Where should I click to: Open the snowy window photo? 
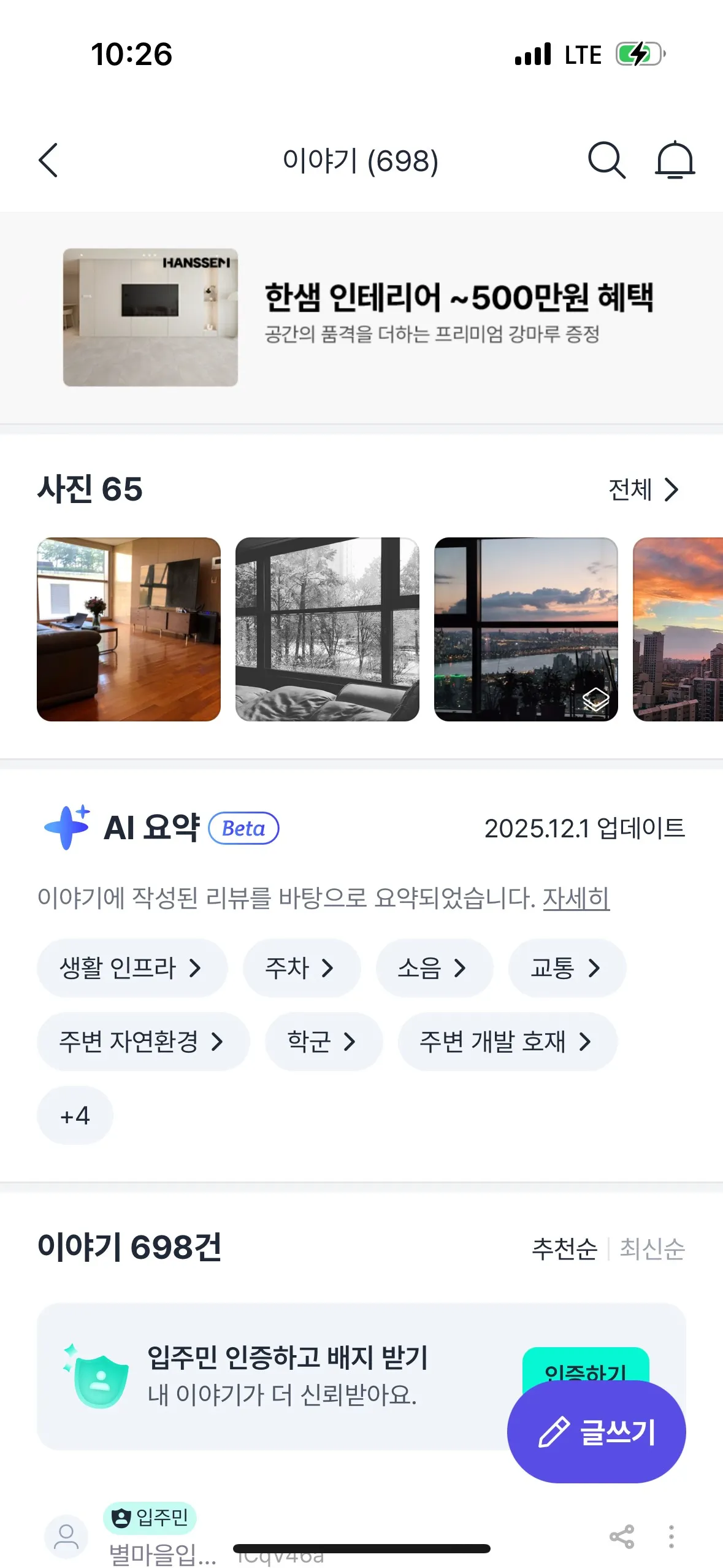pyautogui.click(x=327, y=629)
